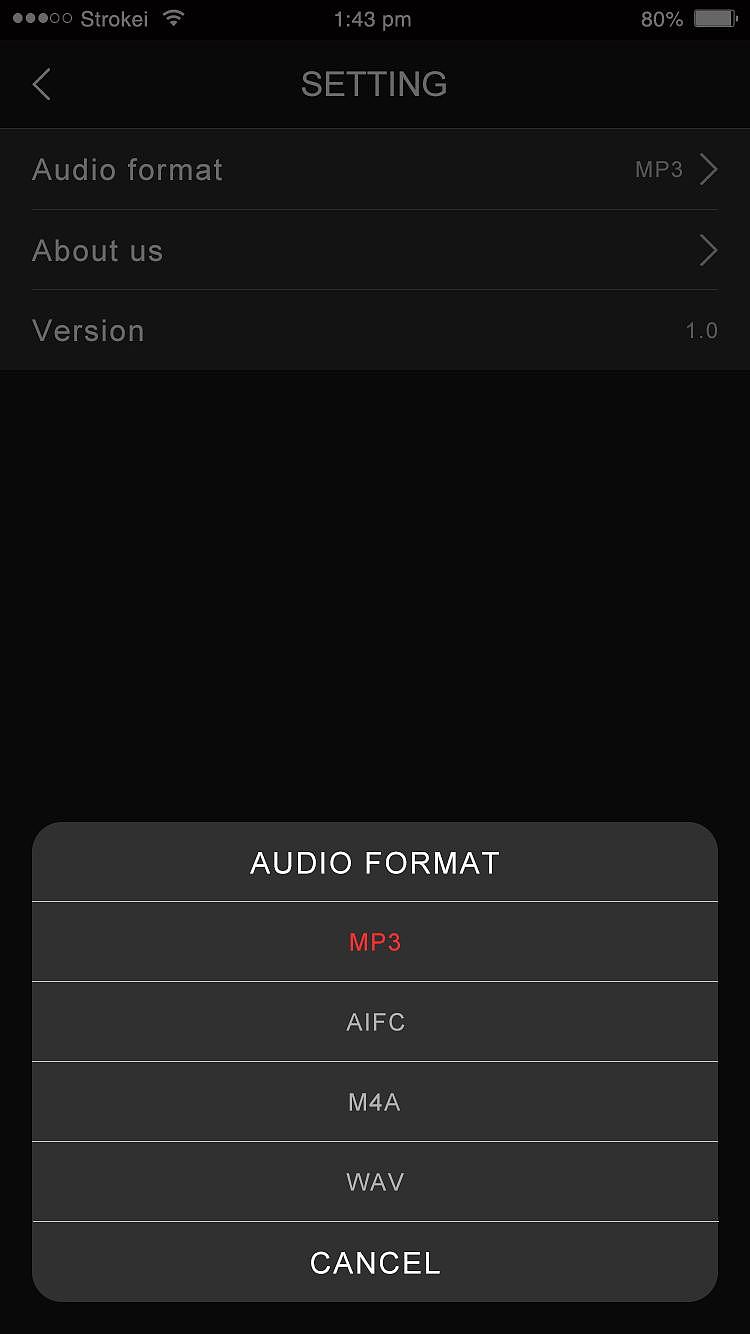Open the Audio format settings row
The image size is (750, 1334).
click(x=375, y=169)
